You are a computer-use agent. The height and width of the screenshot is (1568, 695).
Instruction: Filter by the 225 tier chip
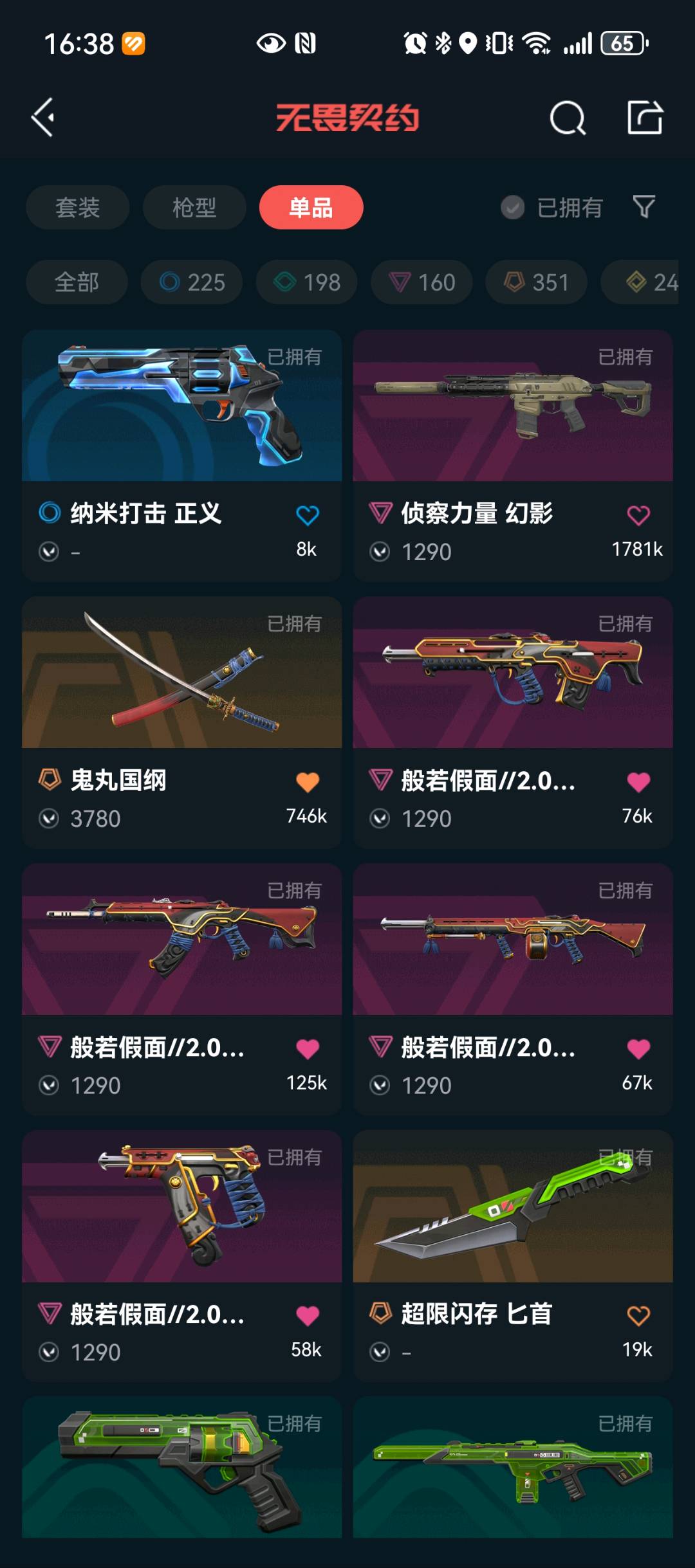pyautogui.click(x=192, y=282)
